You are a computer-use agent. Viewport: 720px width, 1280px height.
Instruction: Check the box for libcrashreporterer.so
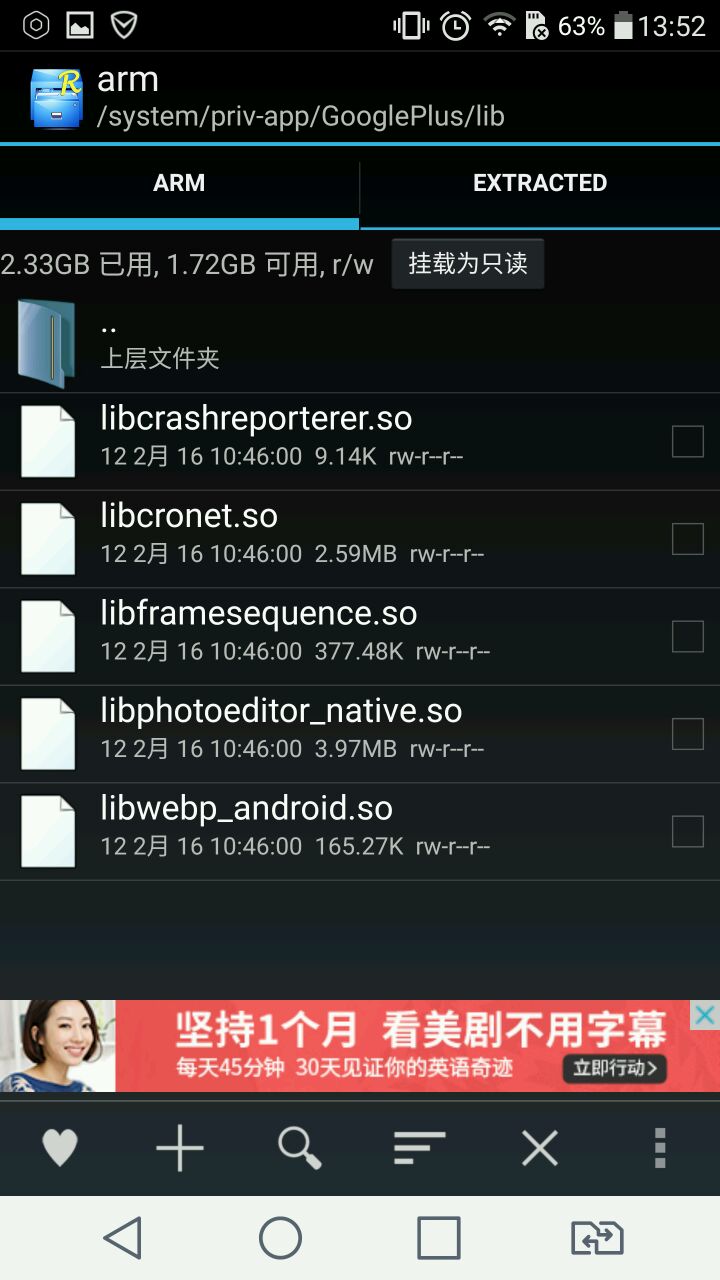[x=687, y=441]
